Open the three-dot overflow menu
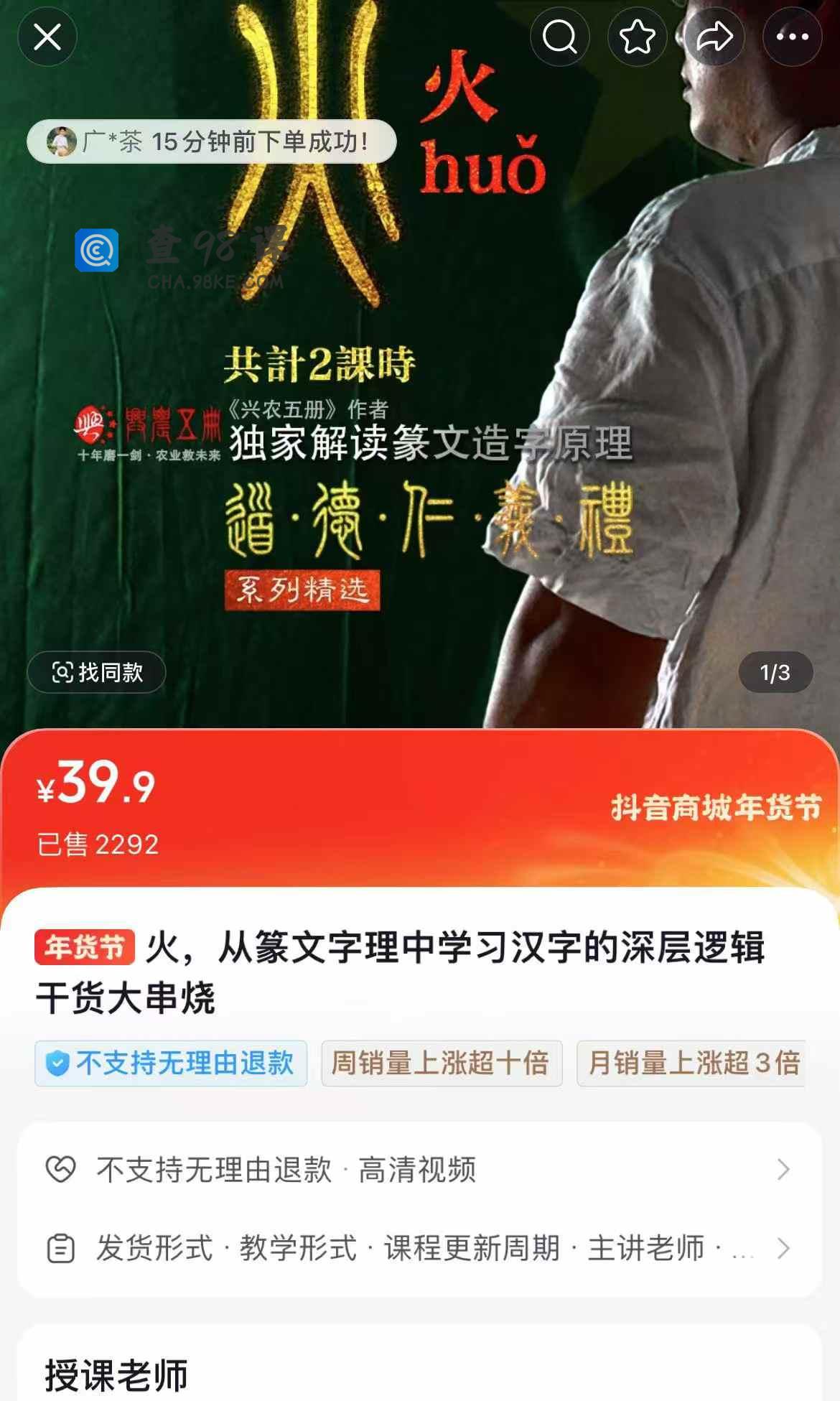The width and height of the screenshot is (840, 1401). 792,37
